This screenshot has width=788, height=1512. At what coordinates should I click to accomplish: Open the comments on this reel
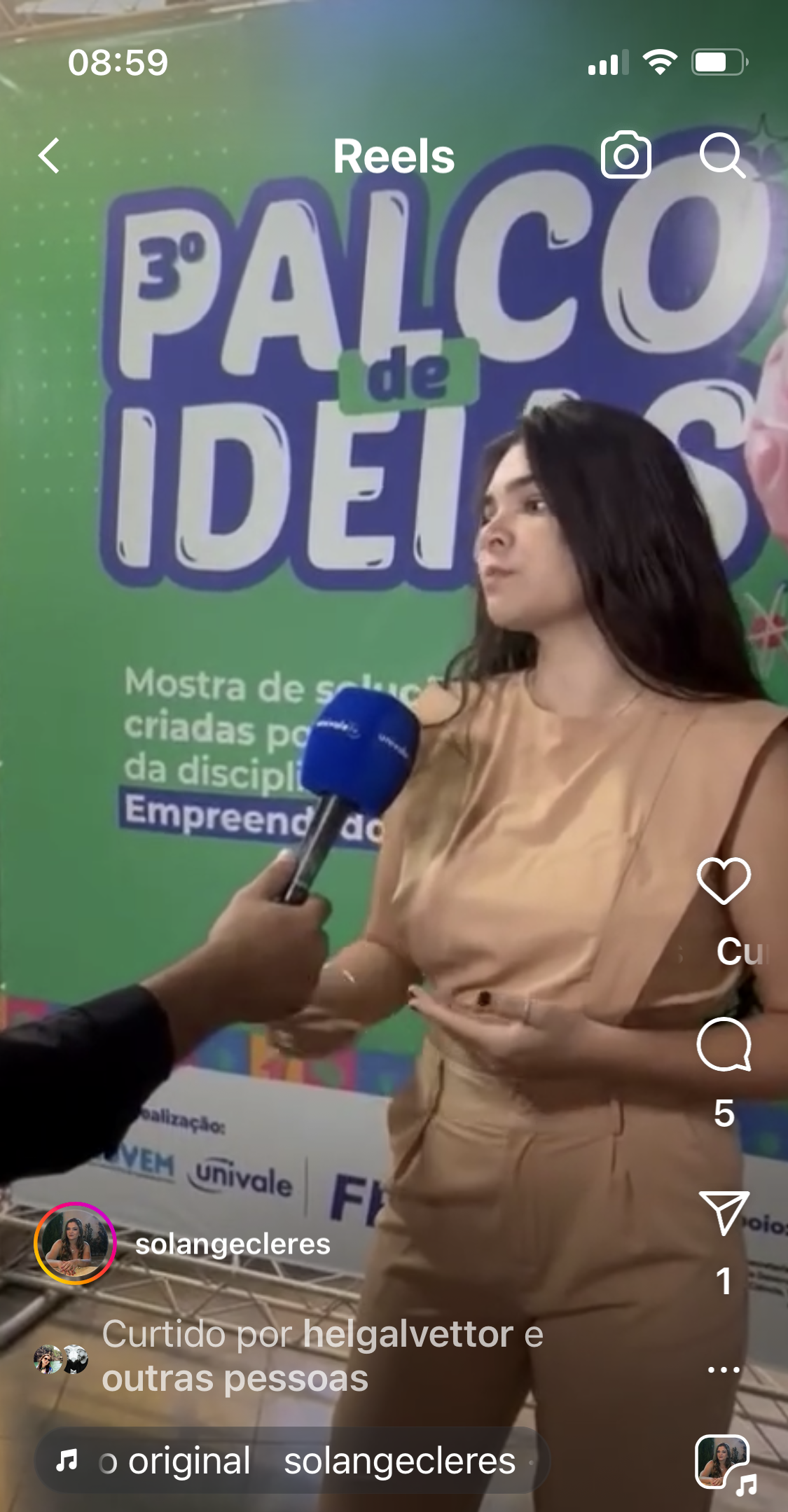(x=724, y=1046)
